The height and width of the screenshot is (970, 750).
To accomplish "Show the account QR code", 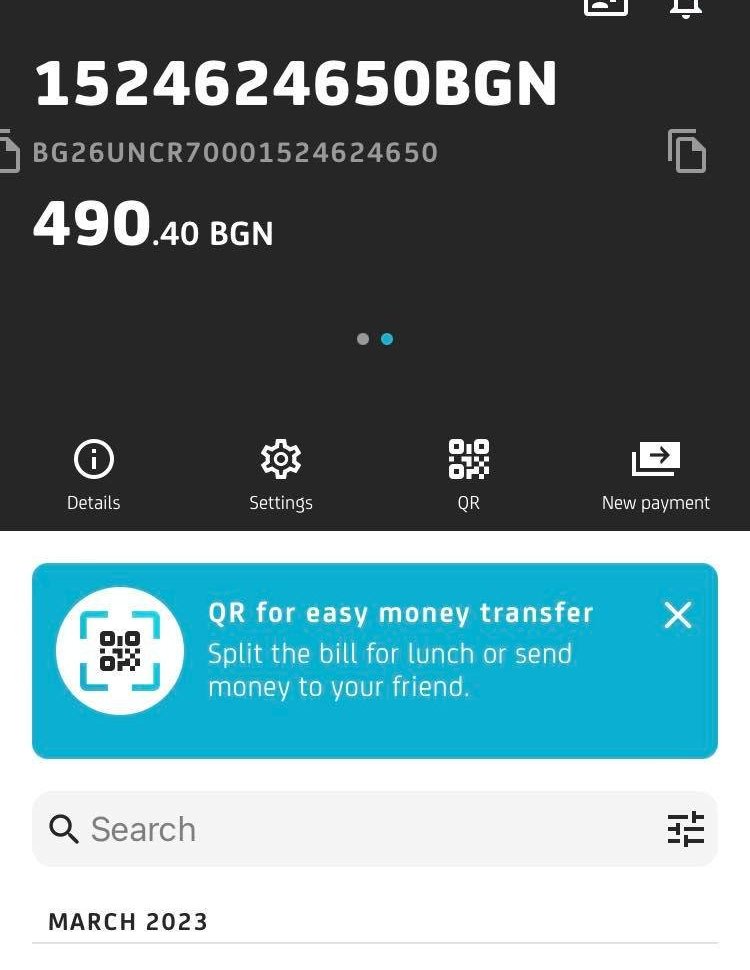I will coord(468,475).
